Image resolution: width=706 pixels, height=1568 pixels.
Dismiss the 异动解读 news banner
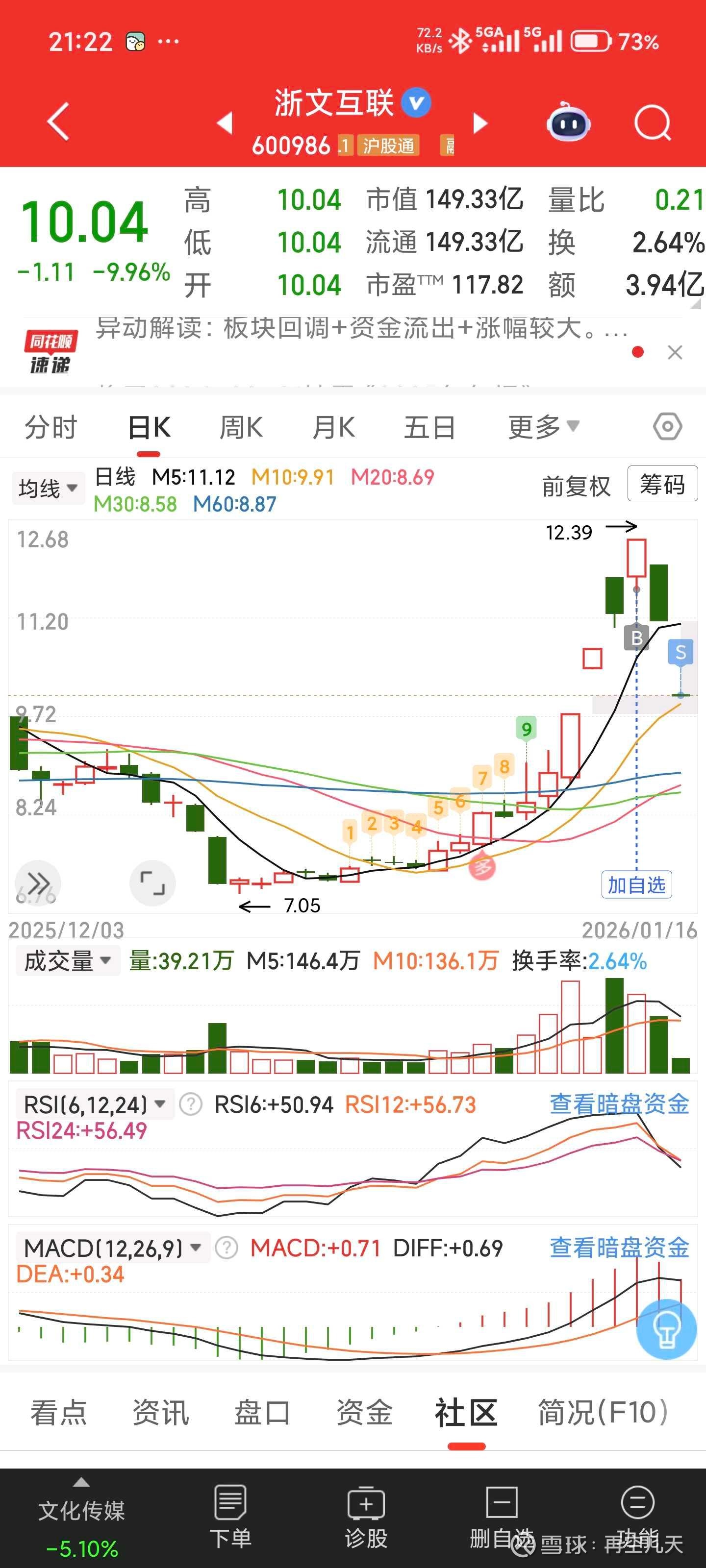[674, 352]
